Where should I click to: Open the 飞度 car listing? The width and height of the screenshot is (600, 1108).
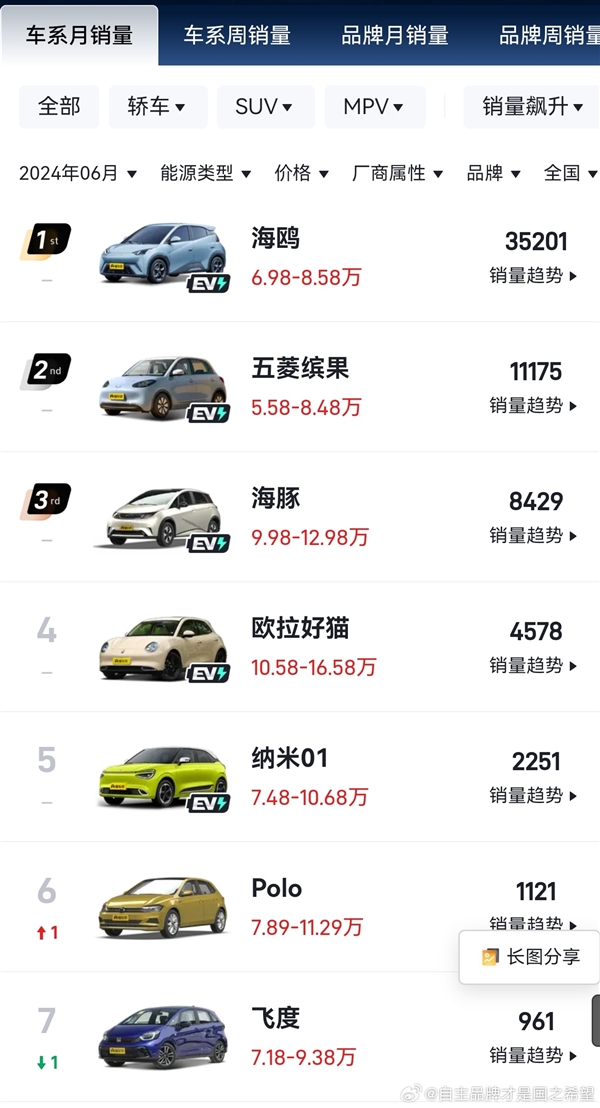[x=276, y=1019]
